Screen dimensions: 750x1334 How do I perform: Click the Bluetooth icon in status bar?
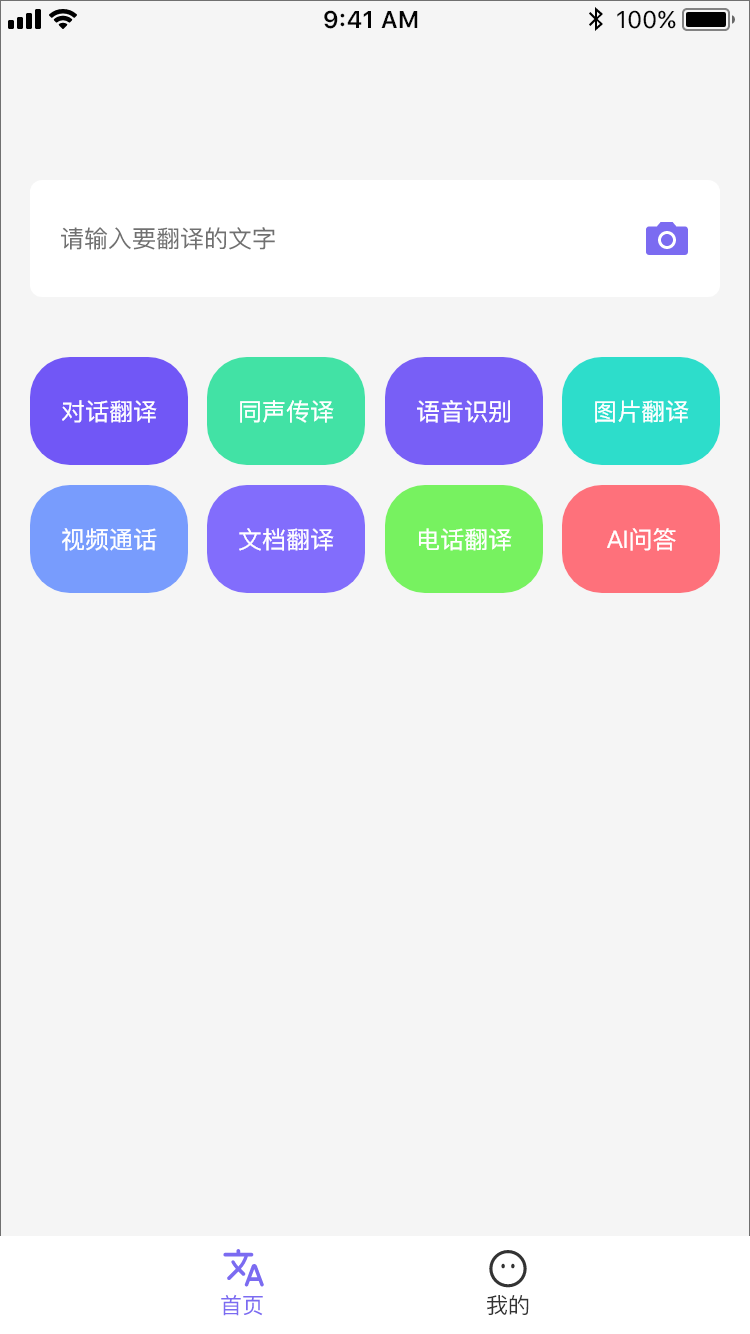(x=598, y=17)
